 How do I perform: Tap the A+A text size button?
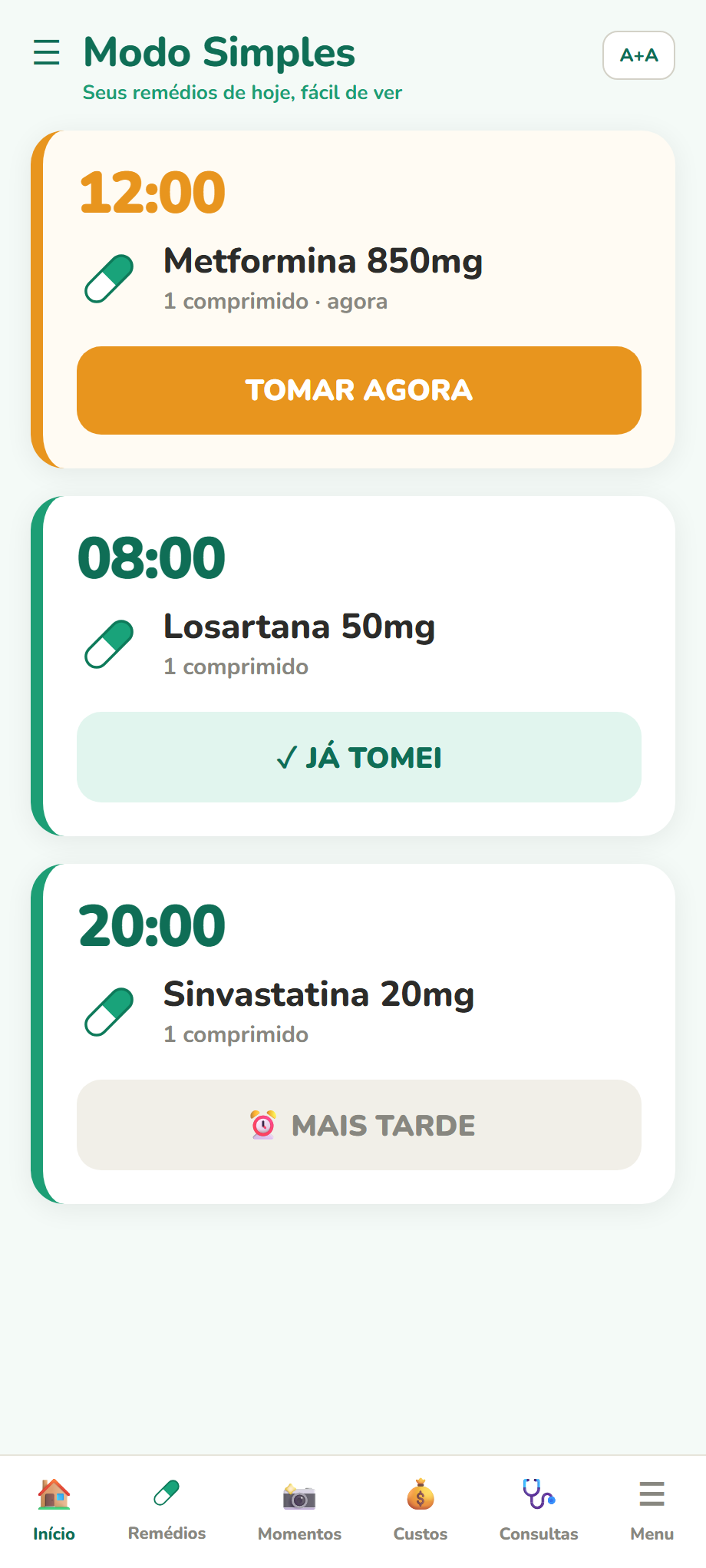pyautogui.click(x=638, y=55)
